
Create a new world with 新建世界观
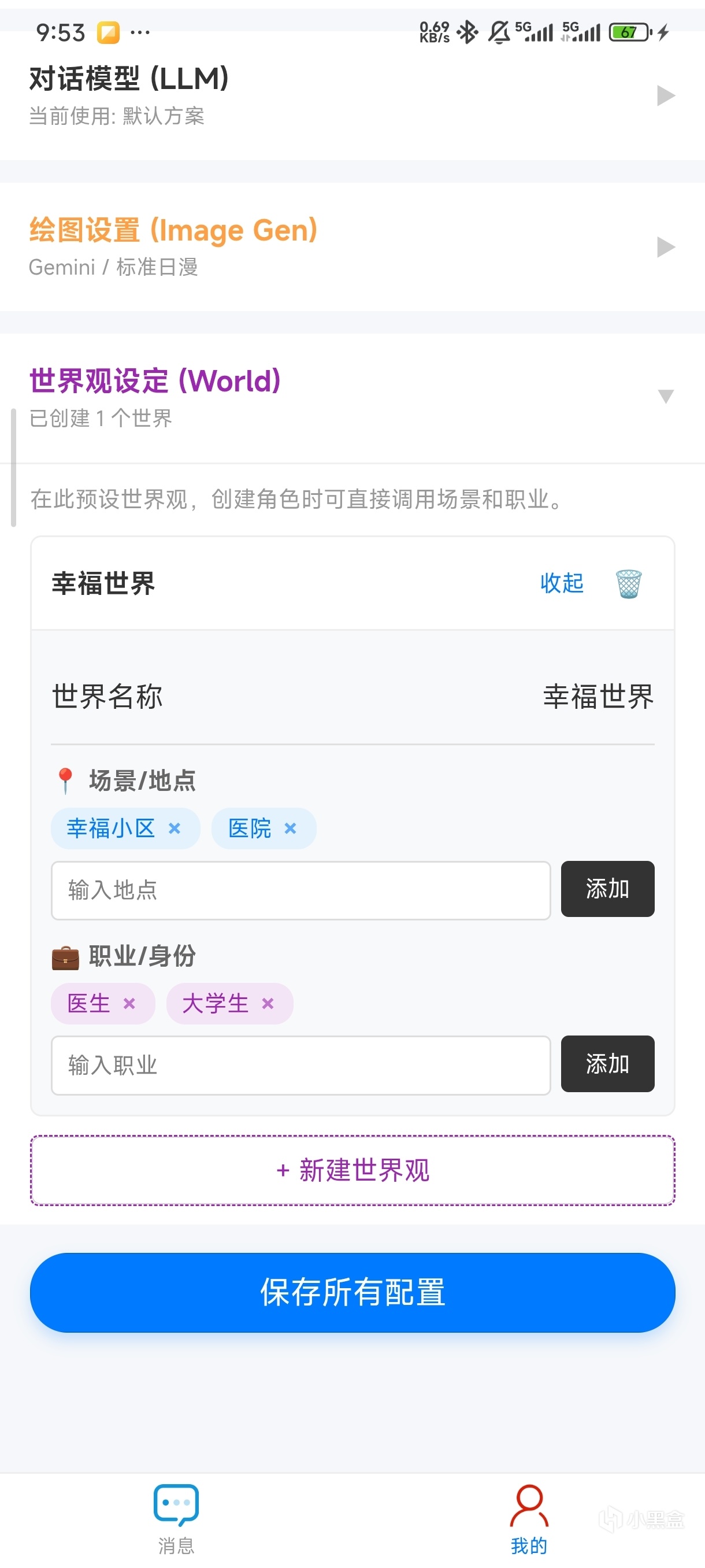point(352,1170)
